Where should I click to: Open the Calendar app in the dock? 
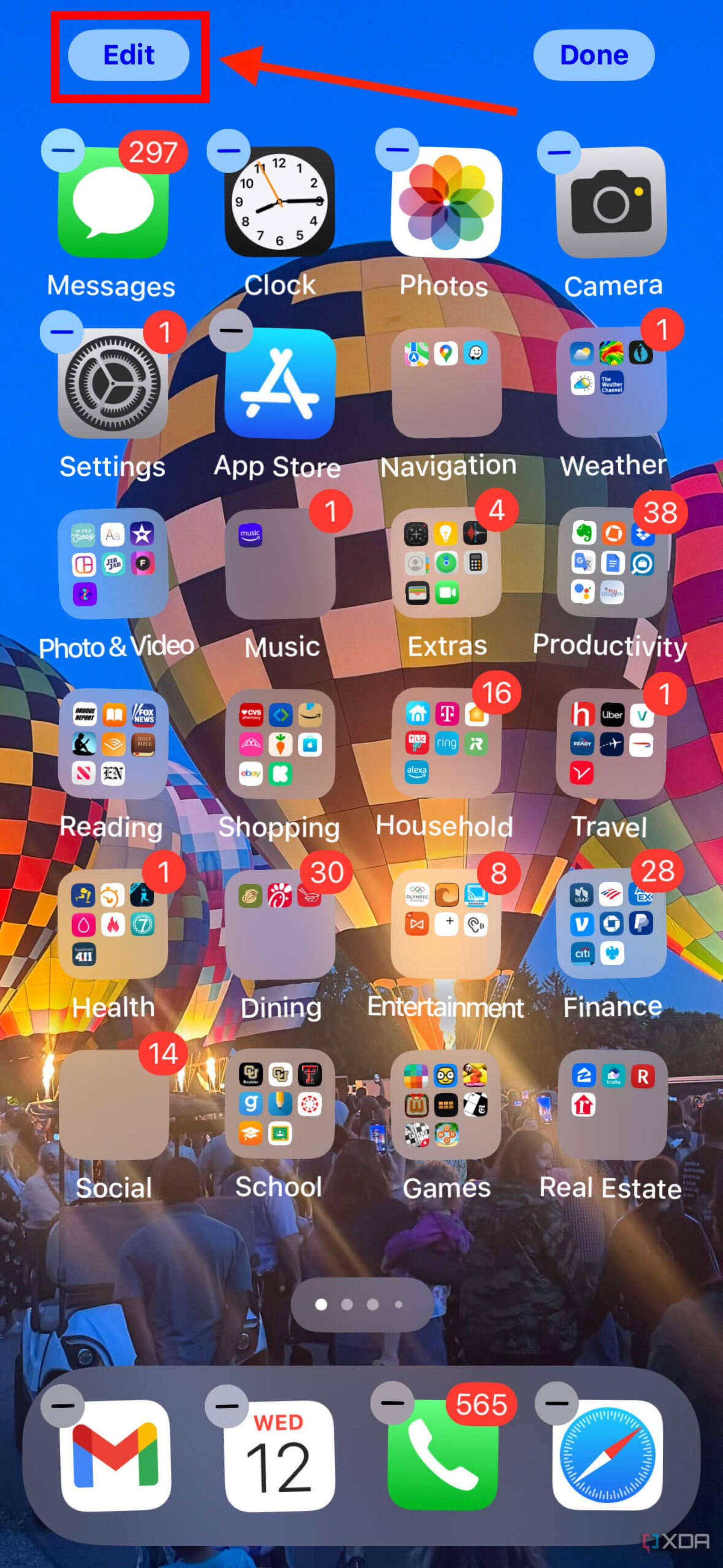tap(280, 1455)
